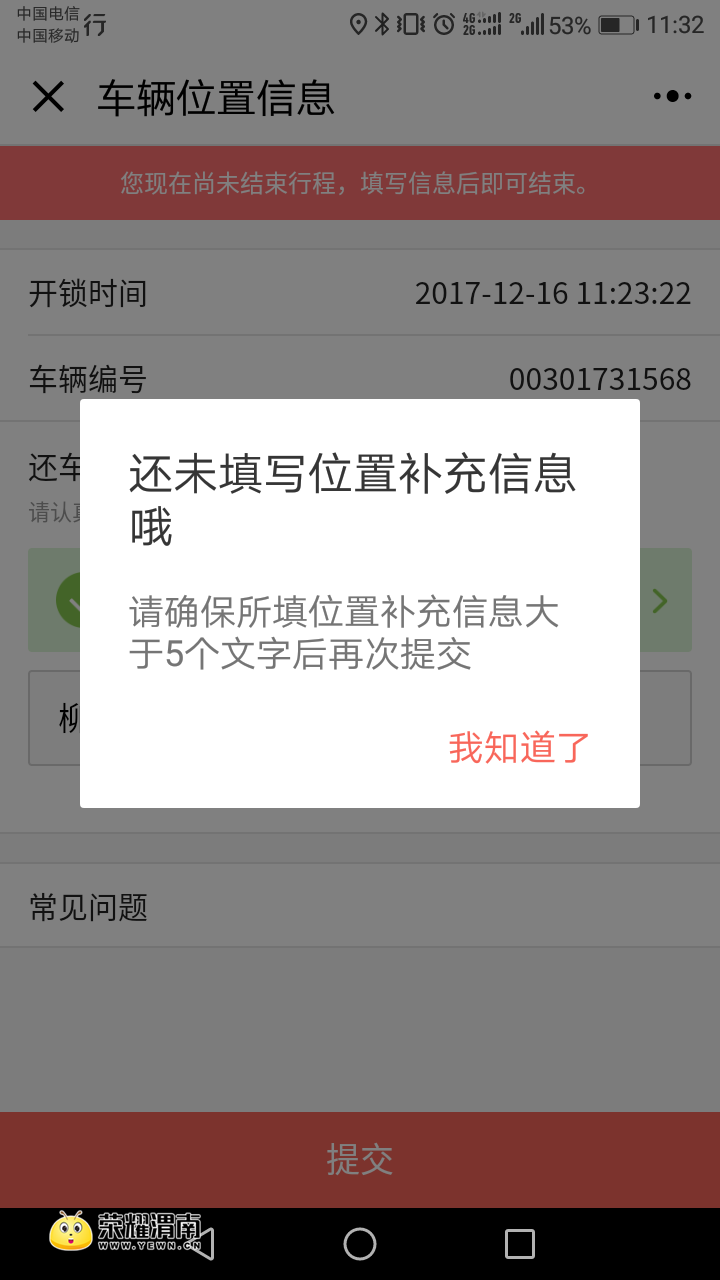
Task: Open the 常见问题 row
Action: [x=360, y=907]
